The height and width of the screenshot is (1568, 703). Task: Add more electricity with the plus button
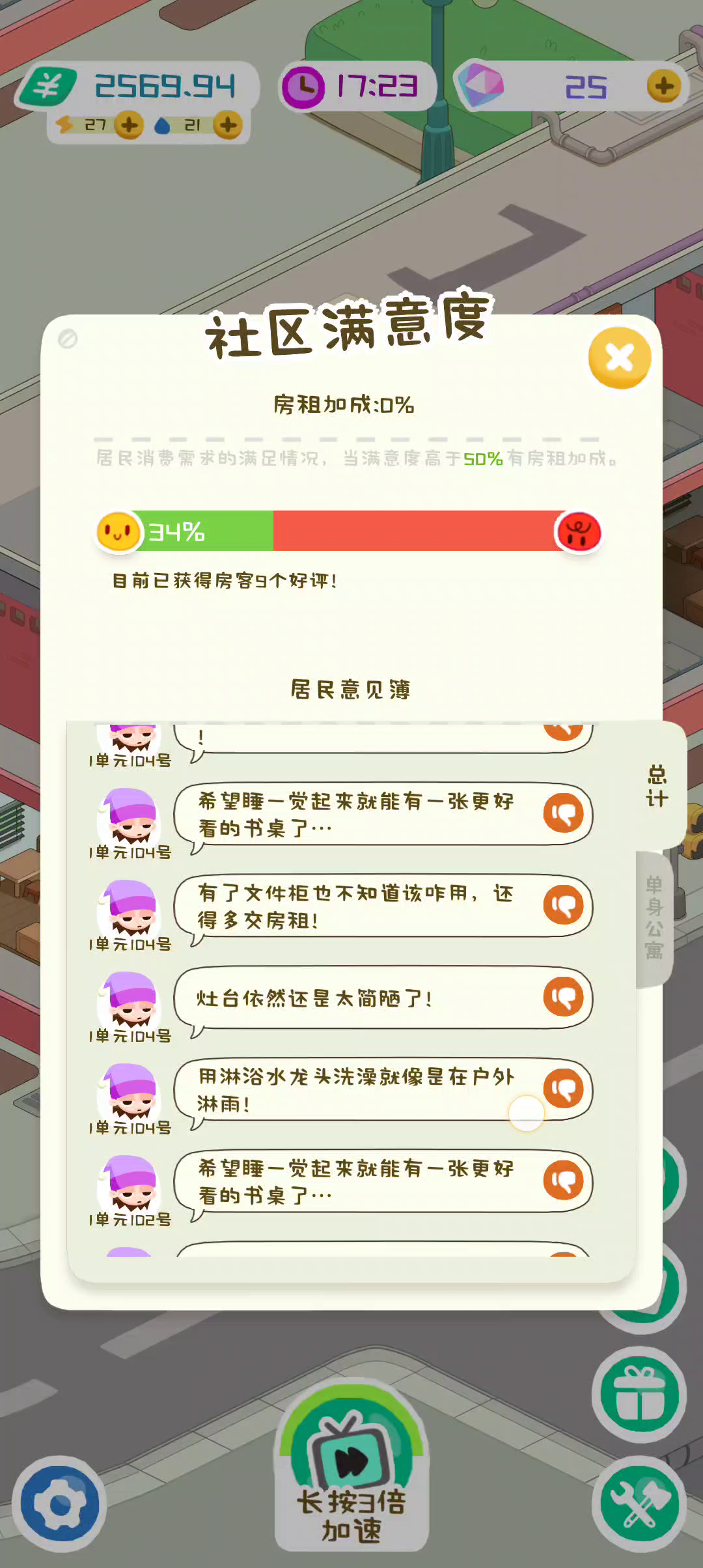coord(129,124)
